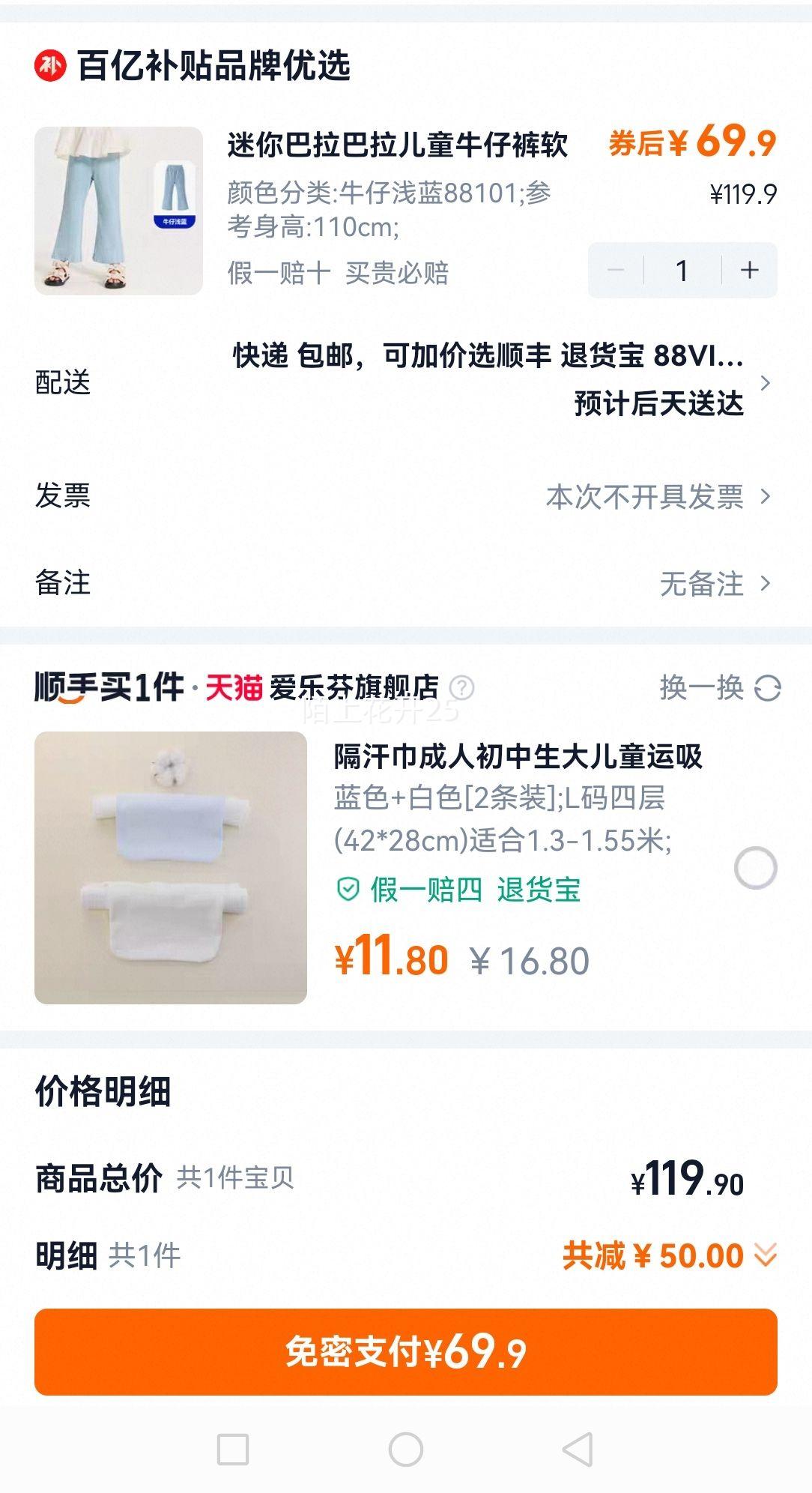
Task: Select the 隔汗巾 add-on item radio circle
Action: (755, 866)
